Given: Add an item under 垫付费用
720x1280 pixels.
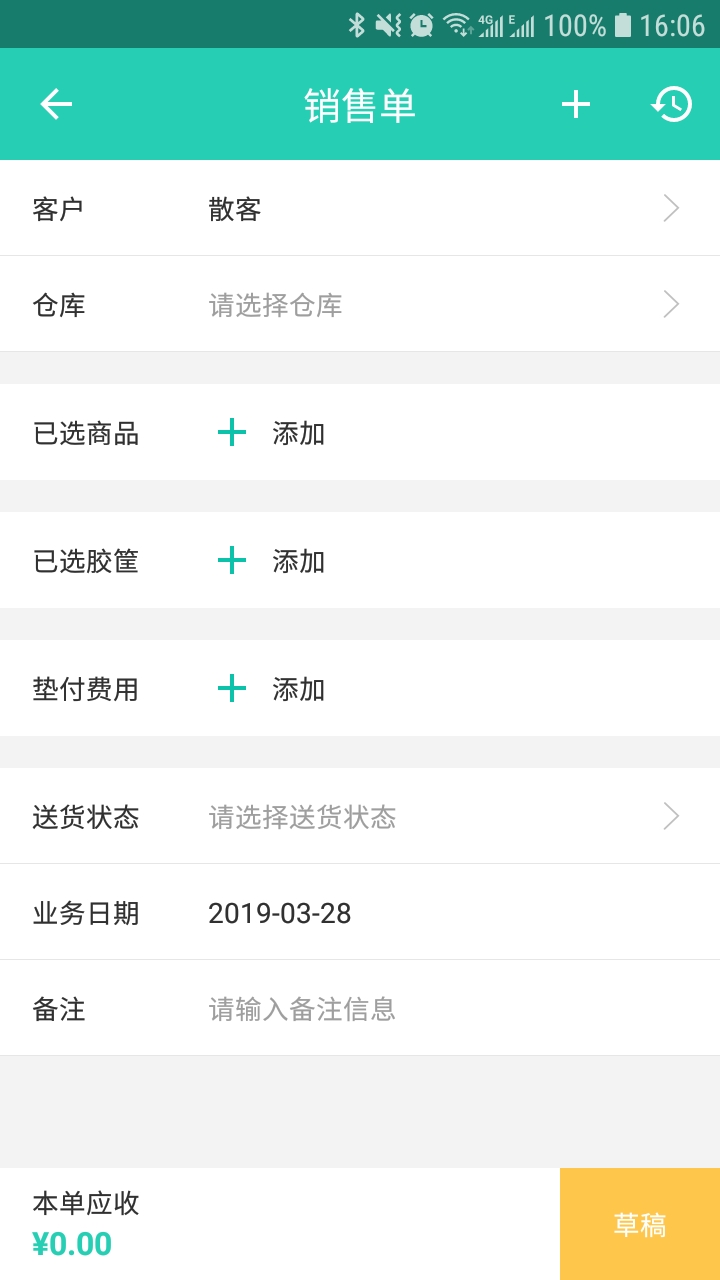Looking at the screenshot, I should [x=271, y=688].
